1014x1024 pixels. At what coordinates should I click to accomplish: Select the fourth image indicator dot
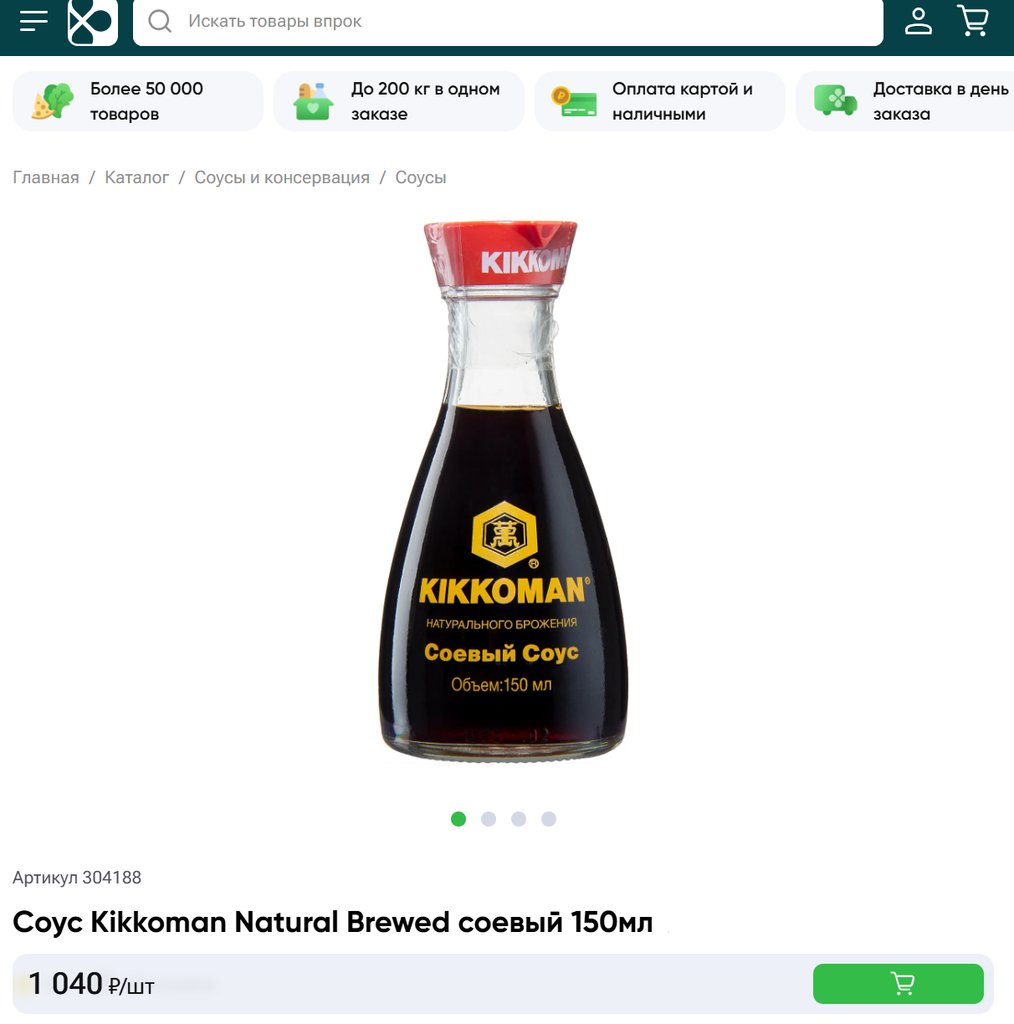tap(548, 819)
